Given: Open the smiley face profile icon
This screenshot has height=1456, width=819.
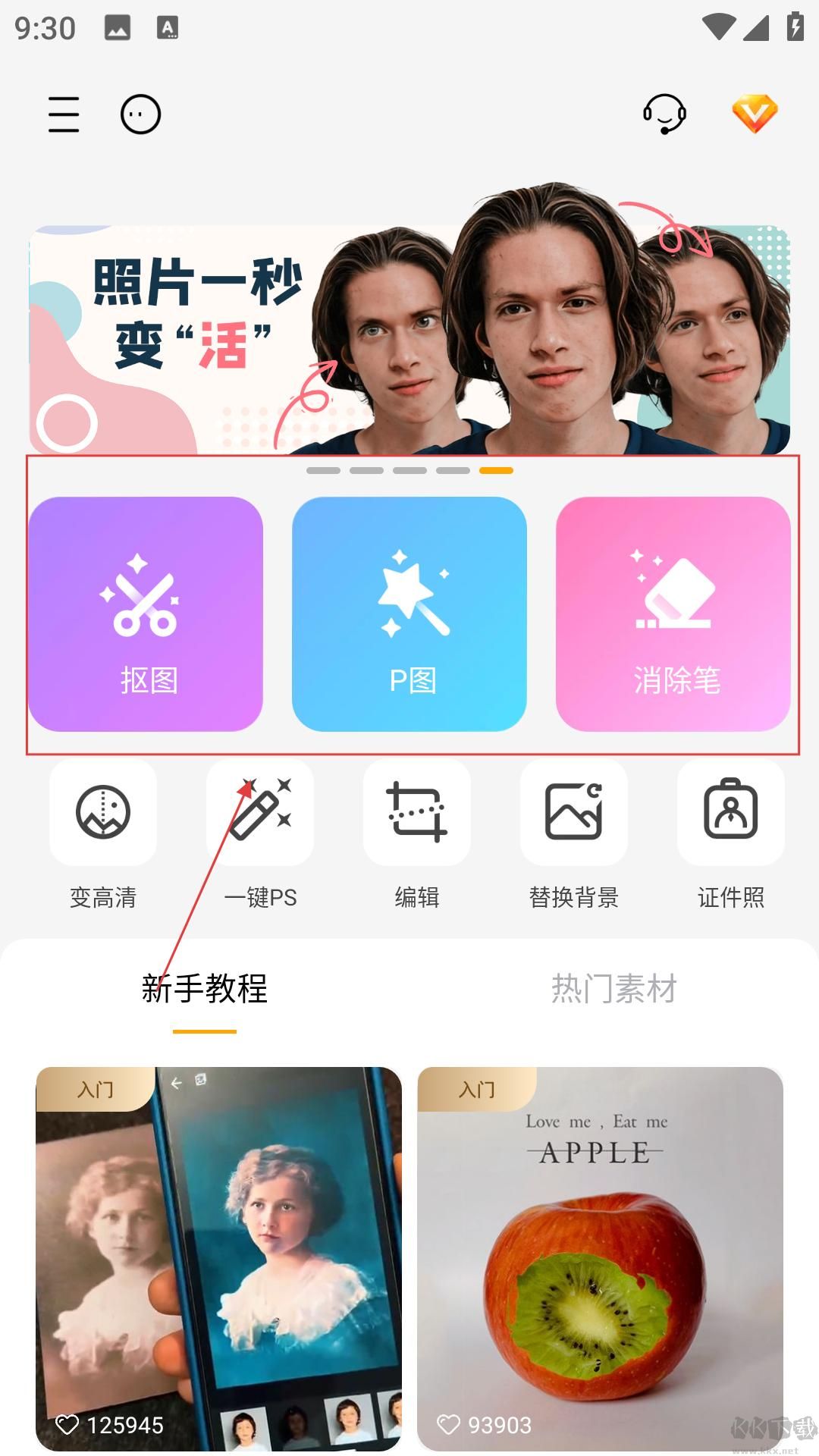Looking at the screenshot, I should click(141, 115).
